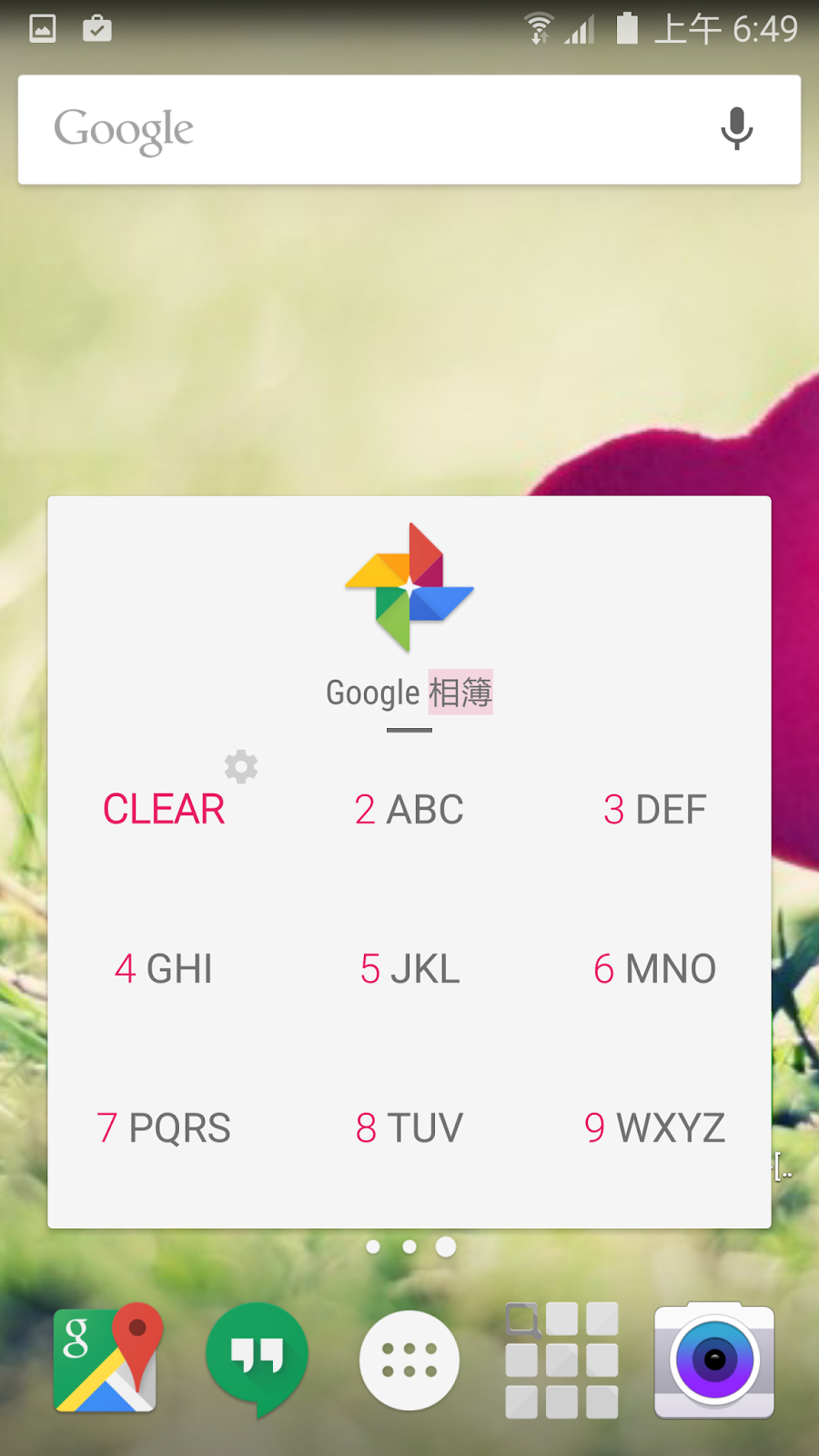Launch the Camera app
The height and width of the screenshot is (1456, 819).
click(x=714, y=1360)
